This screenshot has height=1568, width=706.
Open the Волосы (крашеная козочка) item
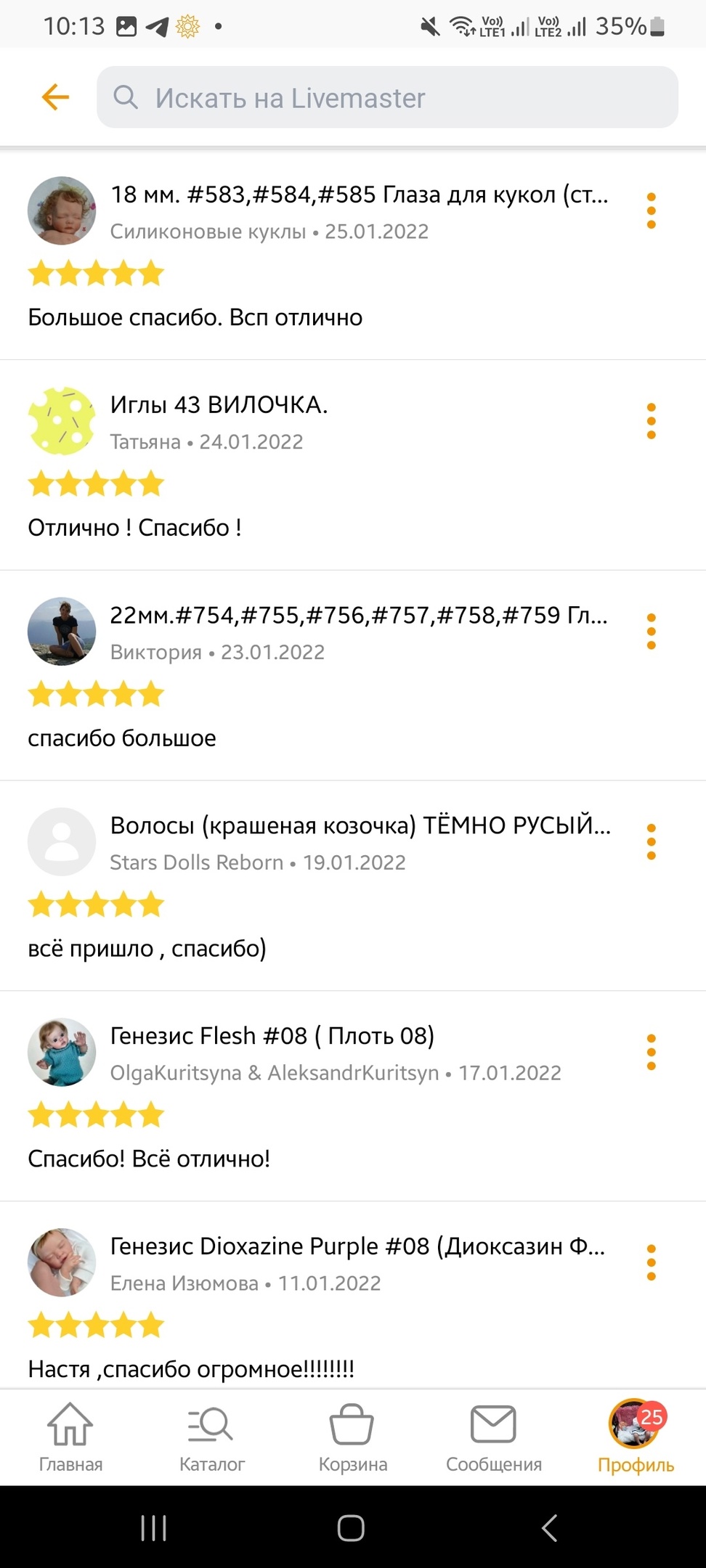[360, 826]
